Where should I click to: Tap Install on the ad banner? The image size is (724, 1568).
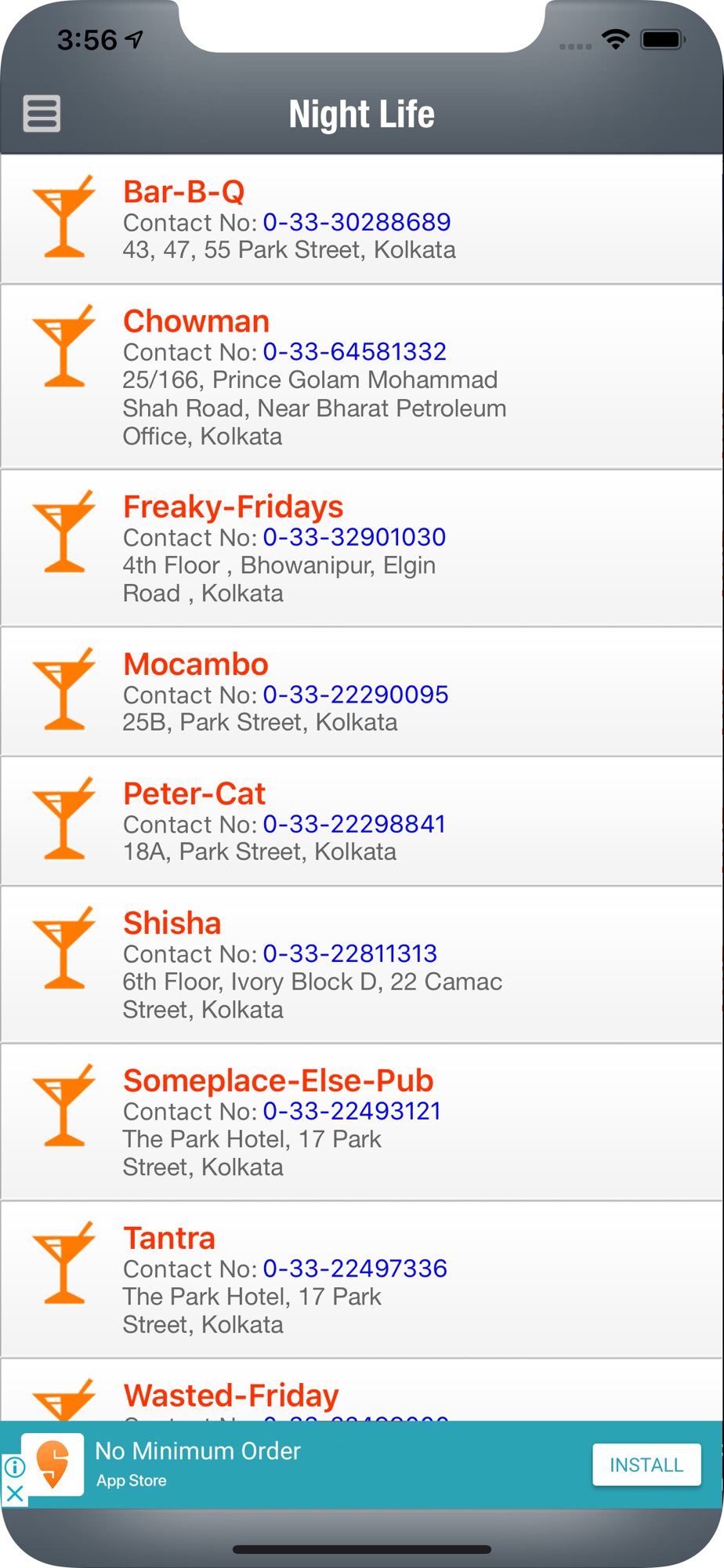[x=646, y=1465]
